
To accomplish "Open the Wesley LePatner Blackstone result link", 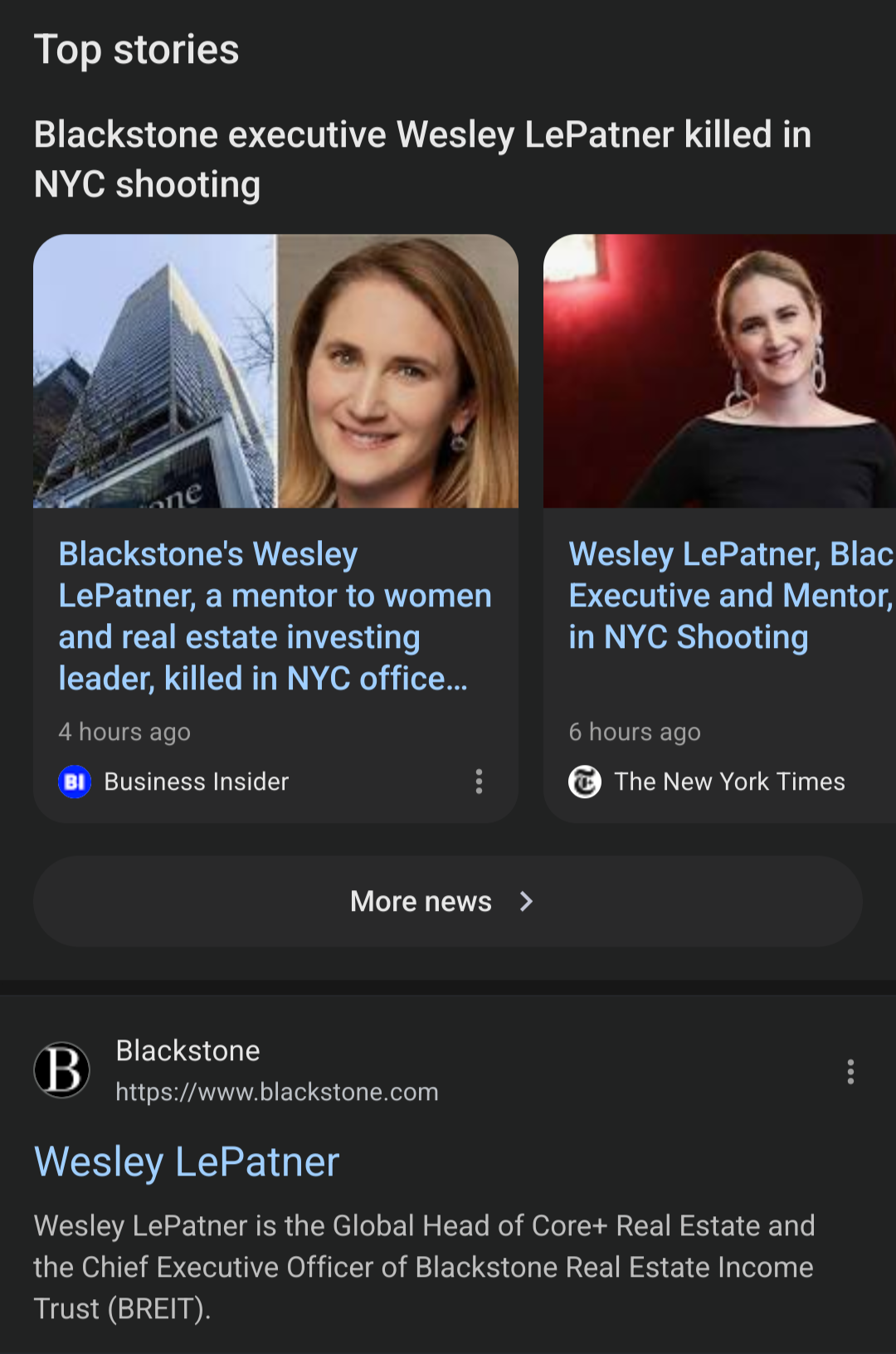I will (187, 1162).
